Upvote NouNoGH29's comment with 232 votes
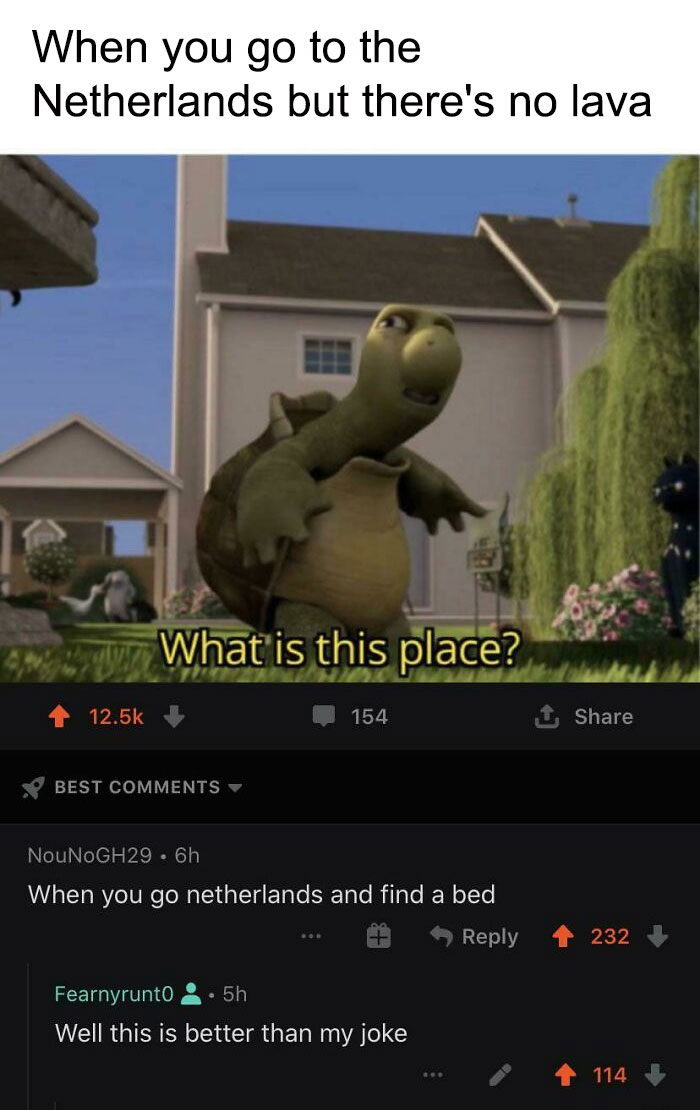Screen dimensions: 700x1110 (x=565, y=937)
